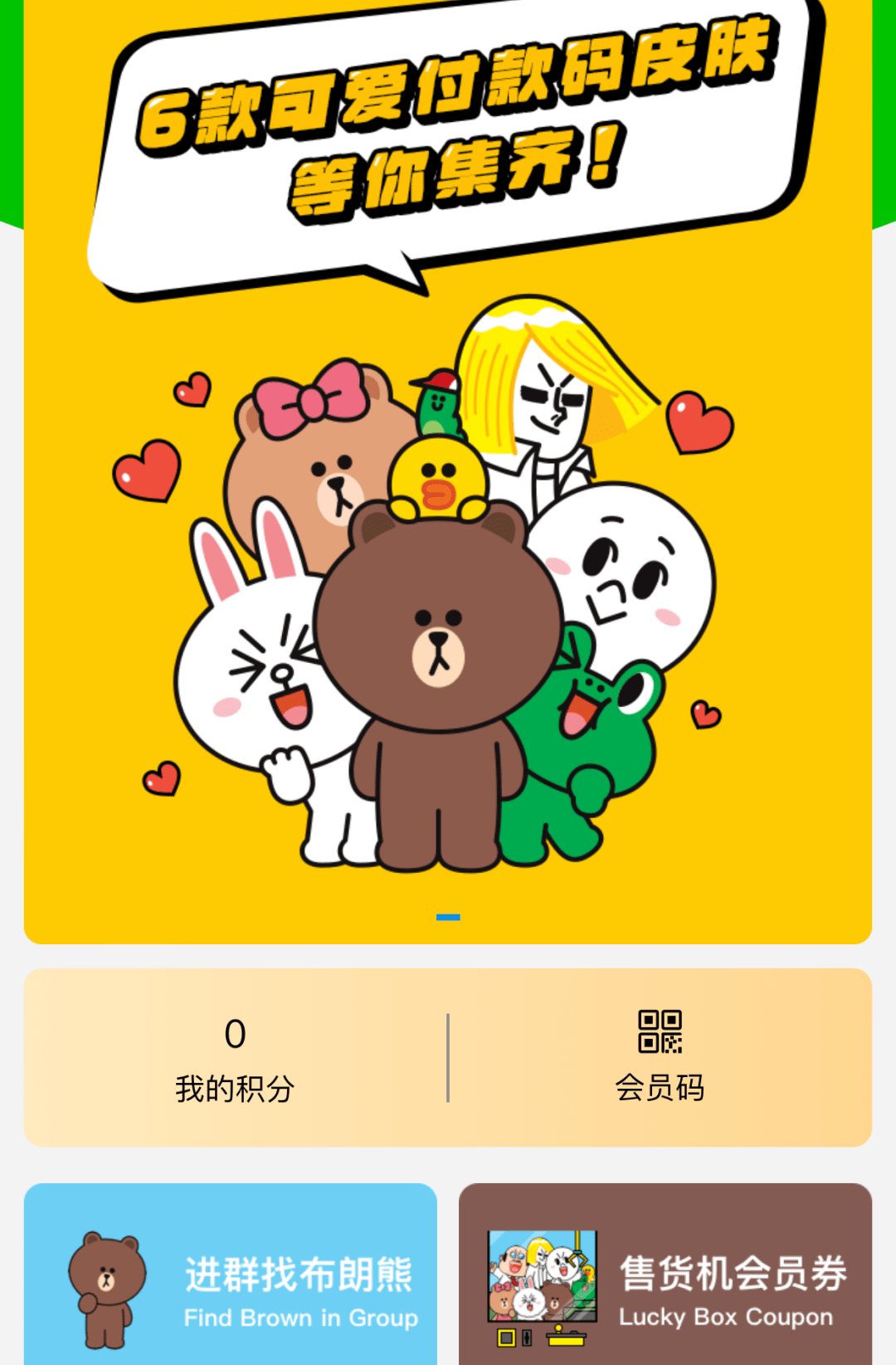
Task: Open Find Brown in Group card
Action: pos(231,1278)
